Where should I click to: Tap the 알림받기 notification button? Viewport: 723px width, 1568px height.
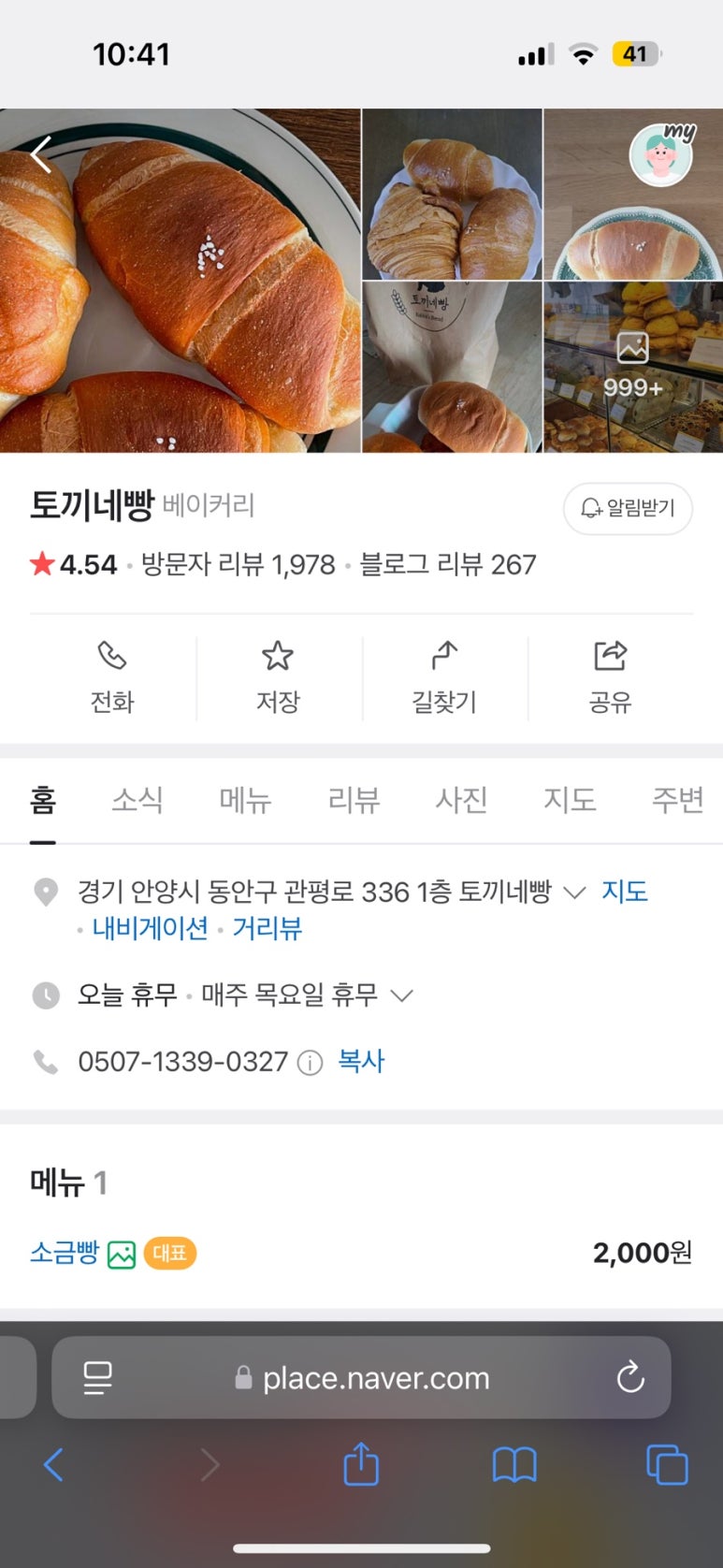pos(628,508)
